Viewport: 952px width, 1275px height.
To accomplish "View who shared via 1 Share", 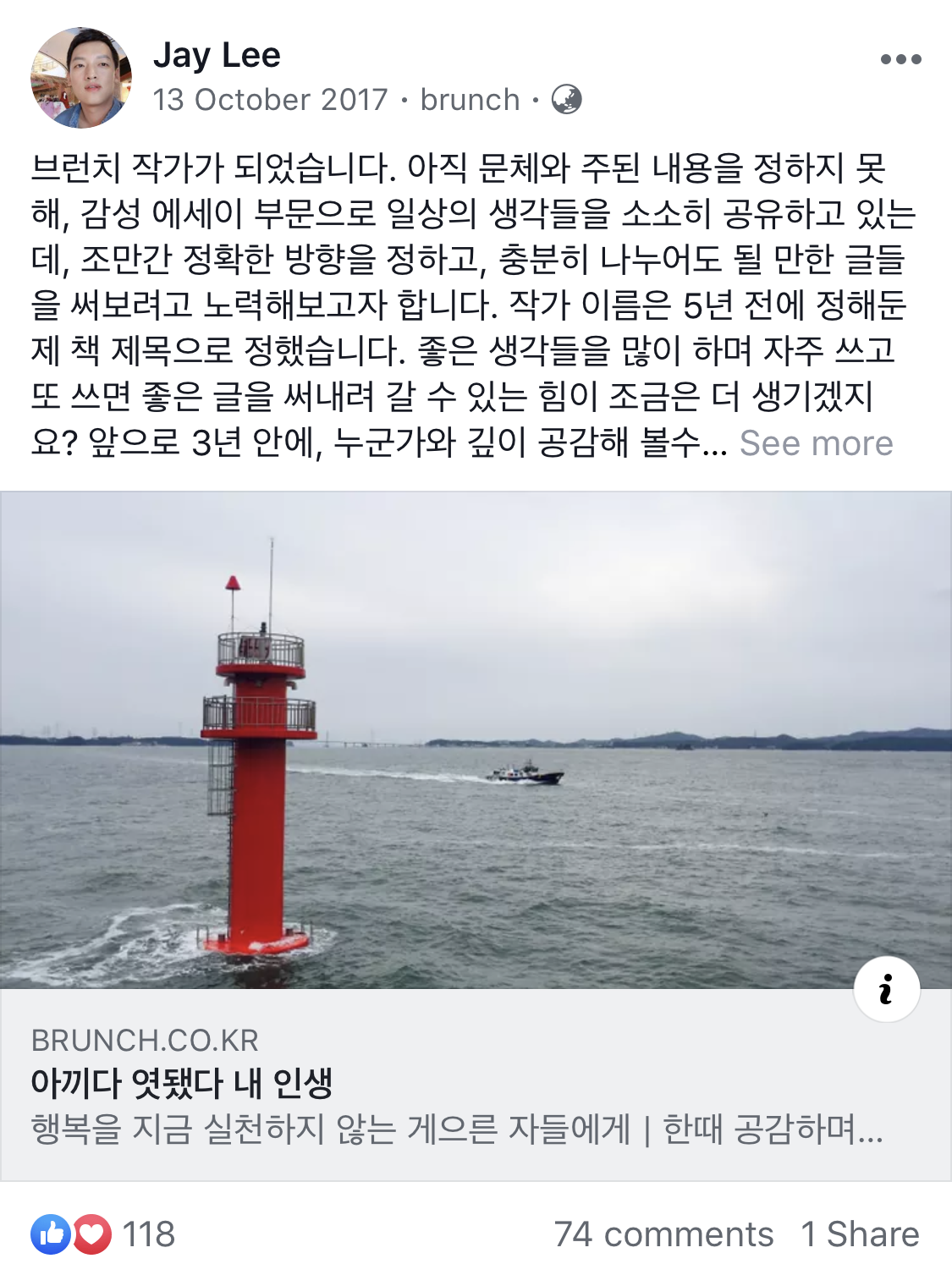I will coord(860,1234).
